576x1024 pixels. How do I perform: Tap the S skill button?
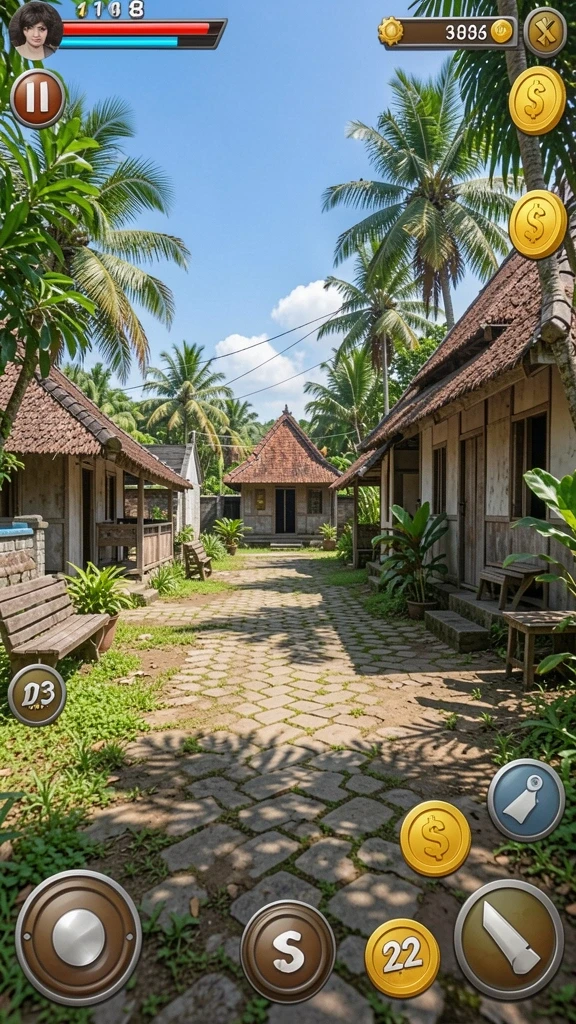tap(288, 952)
